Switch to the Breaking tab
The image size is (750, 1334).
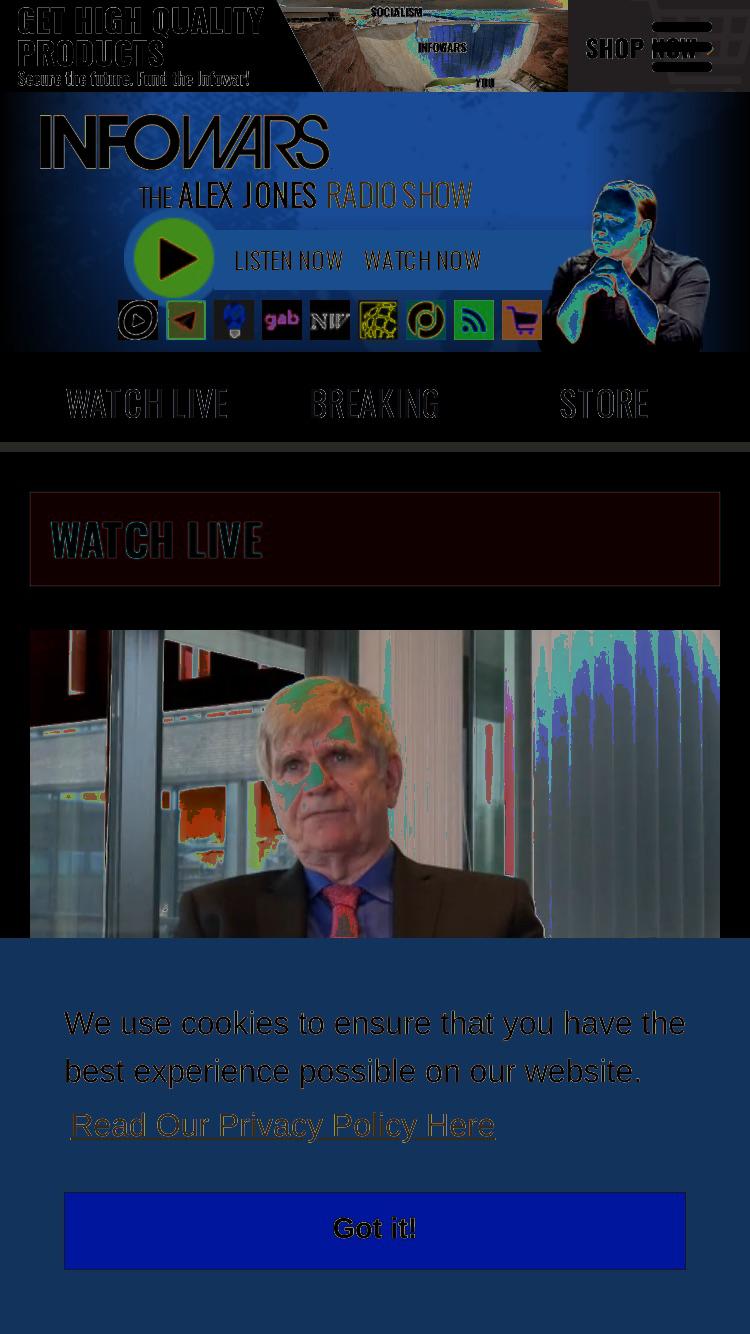pos(375,403)
